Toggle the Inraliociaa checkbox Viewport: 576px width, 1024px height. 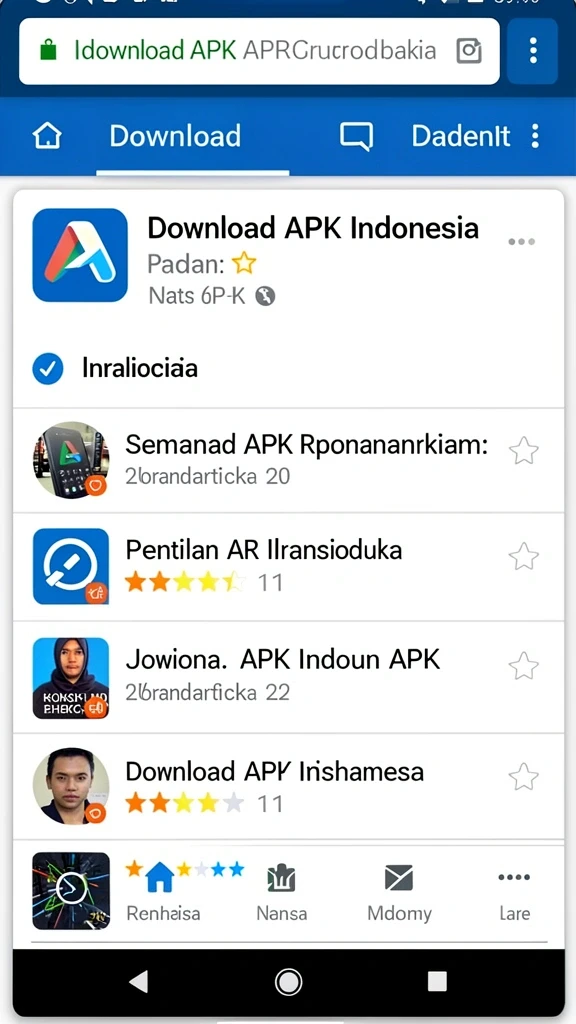48,368
